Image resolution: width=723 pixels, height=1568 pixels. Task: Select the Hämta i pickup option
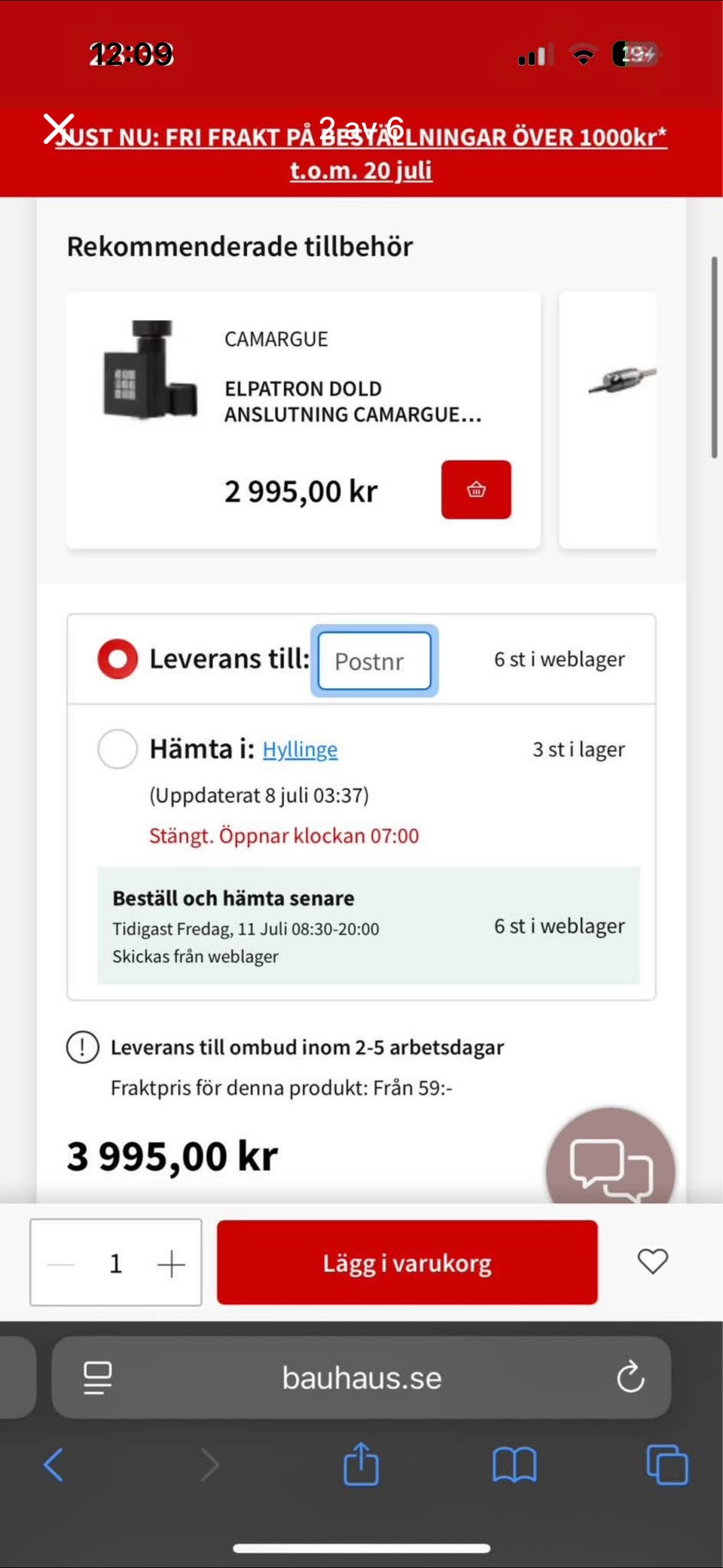pyautogui.click(x=117, y=749)
